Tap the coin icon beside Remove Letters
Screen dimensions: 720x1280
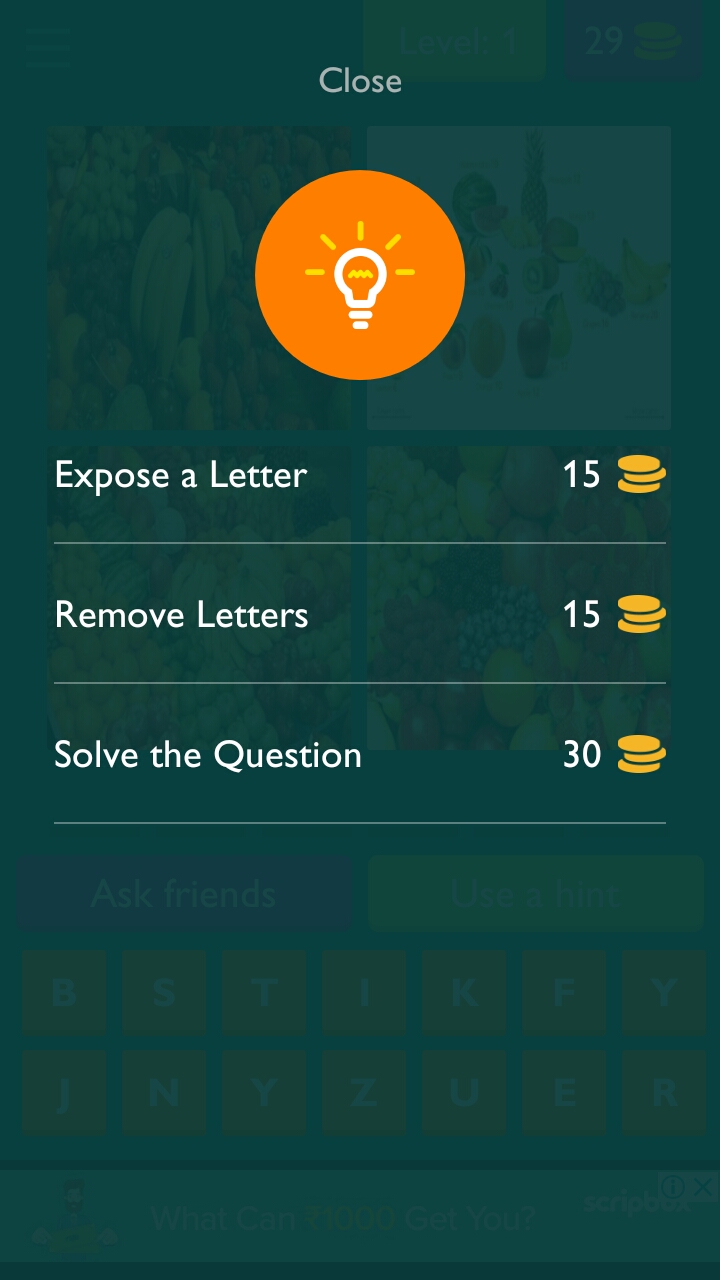coord(640,615)
